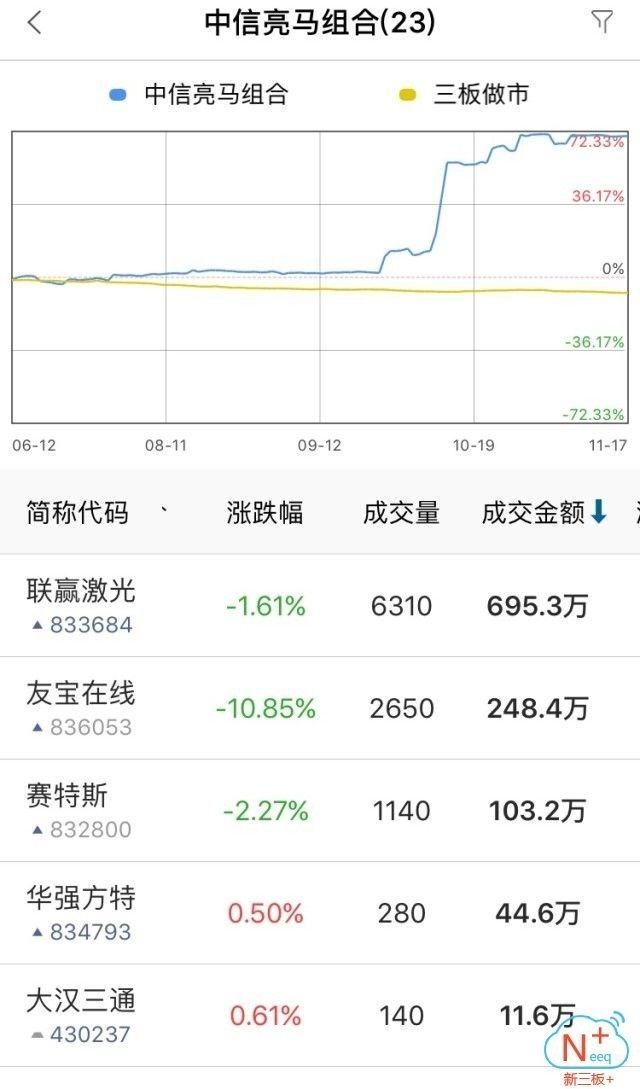Sort by 涨跌幅 column
640x1089 pixels.
tap(264, 513)
